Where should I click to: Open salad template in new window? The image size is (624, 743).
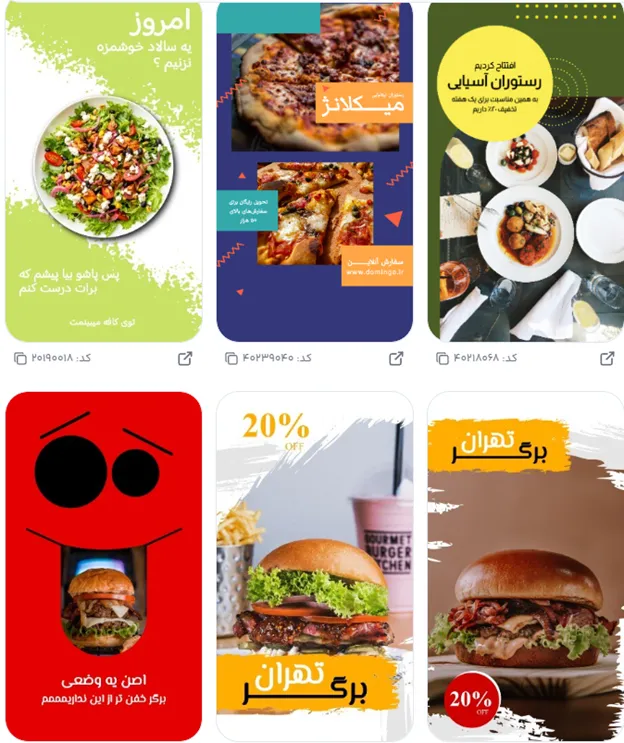[x=185, y=358]
